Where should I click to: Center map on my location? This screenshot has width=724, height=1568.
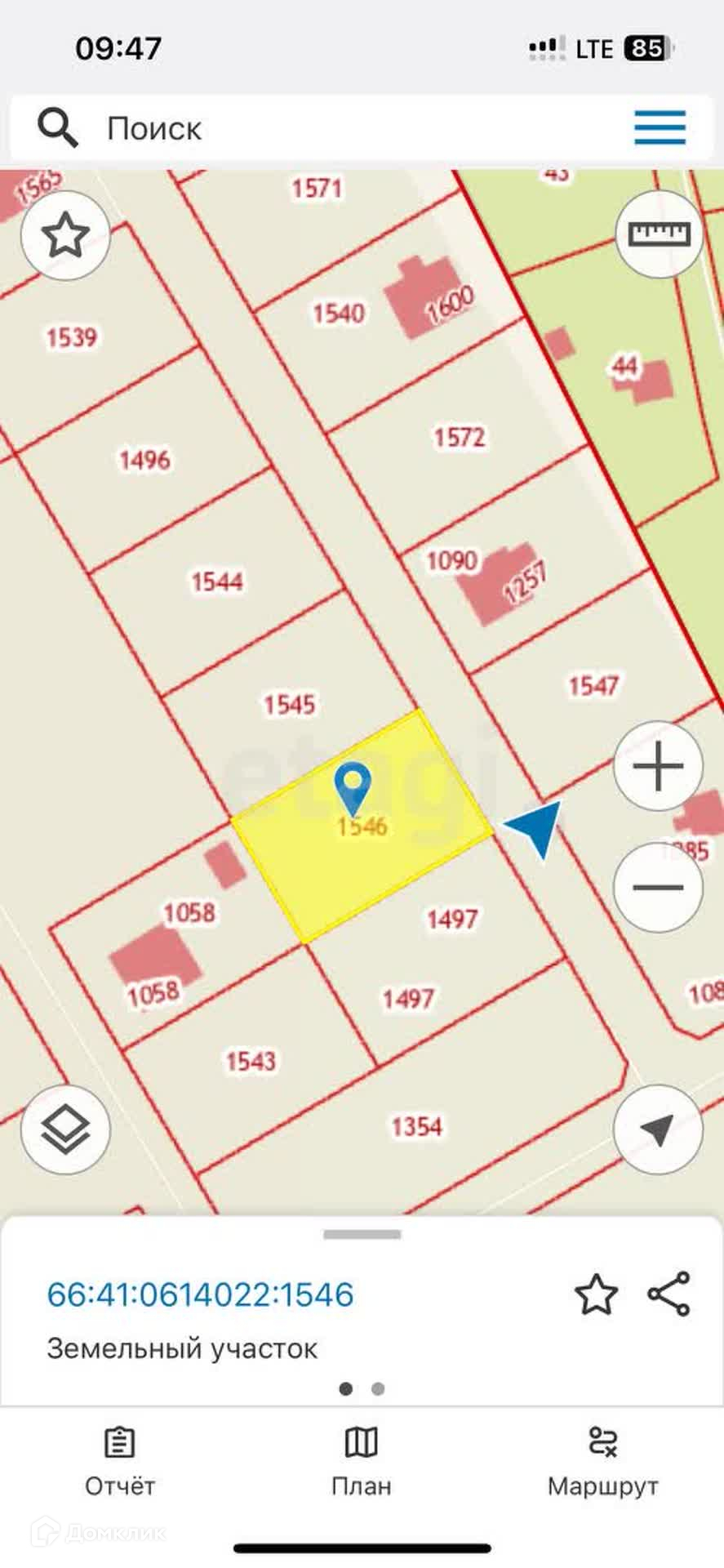[658, 1130]
